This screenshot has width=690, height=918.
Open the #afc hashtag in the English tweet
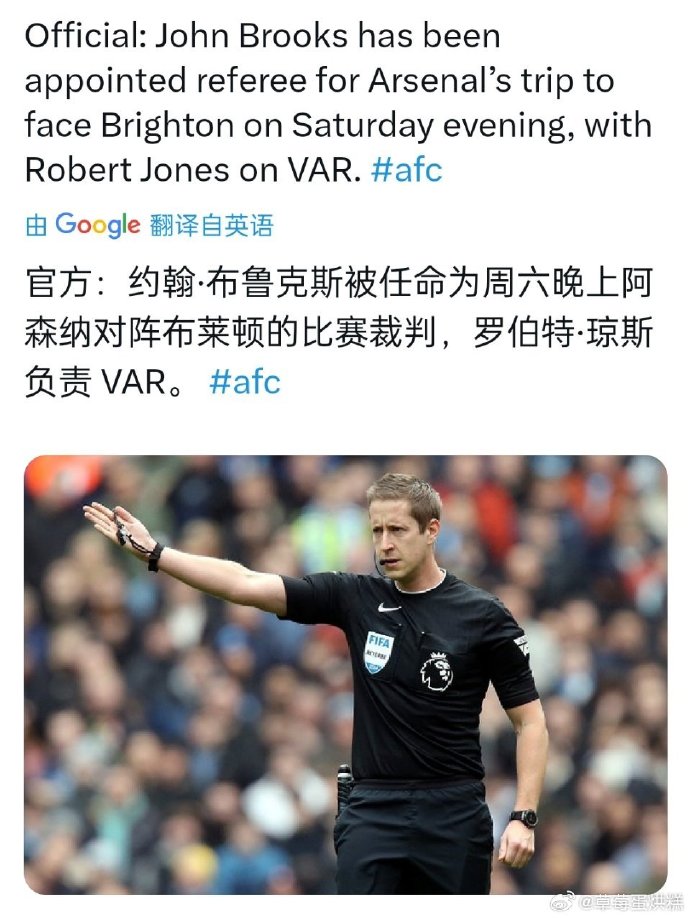(406, 170)
